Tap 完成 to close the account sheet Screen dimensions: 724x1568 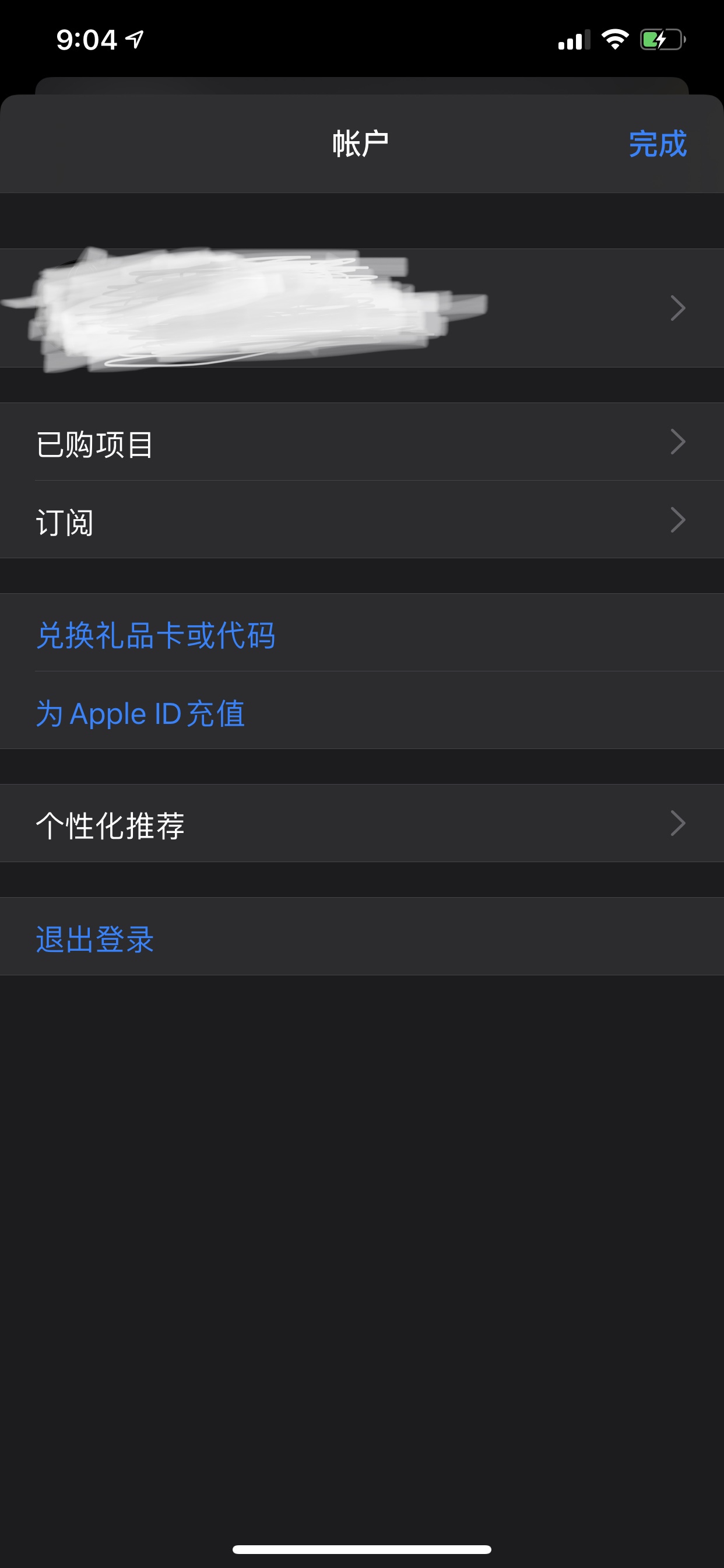[657, 144]
